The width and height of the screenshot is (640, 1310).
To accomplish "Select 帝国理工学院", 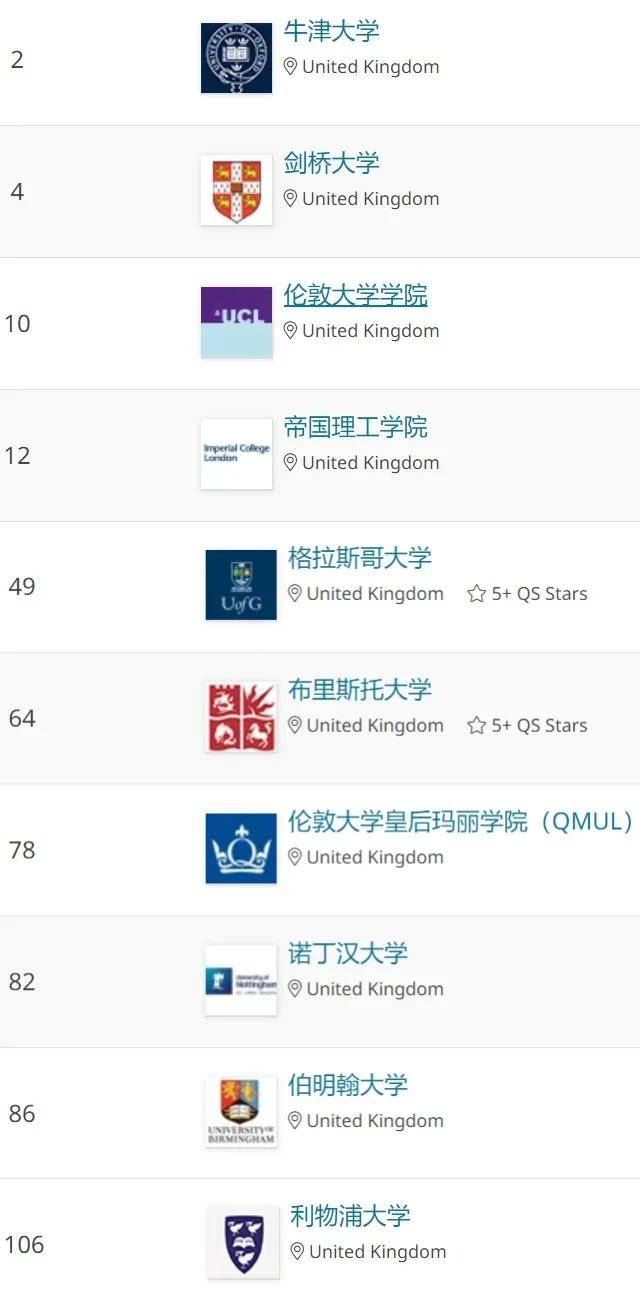I will click(x=355, y=427).
